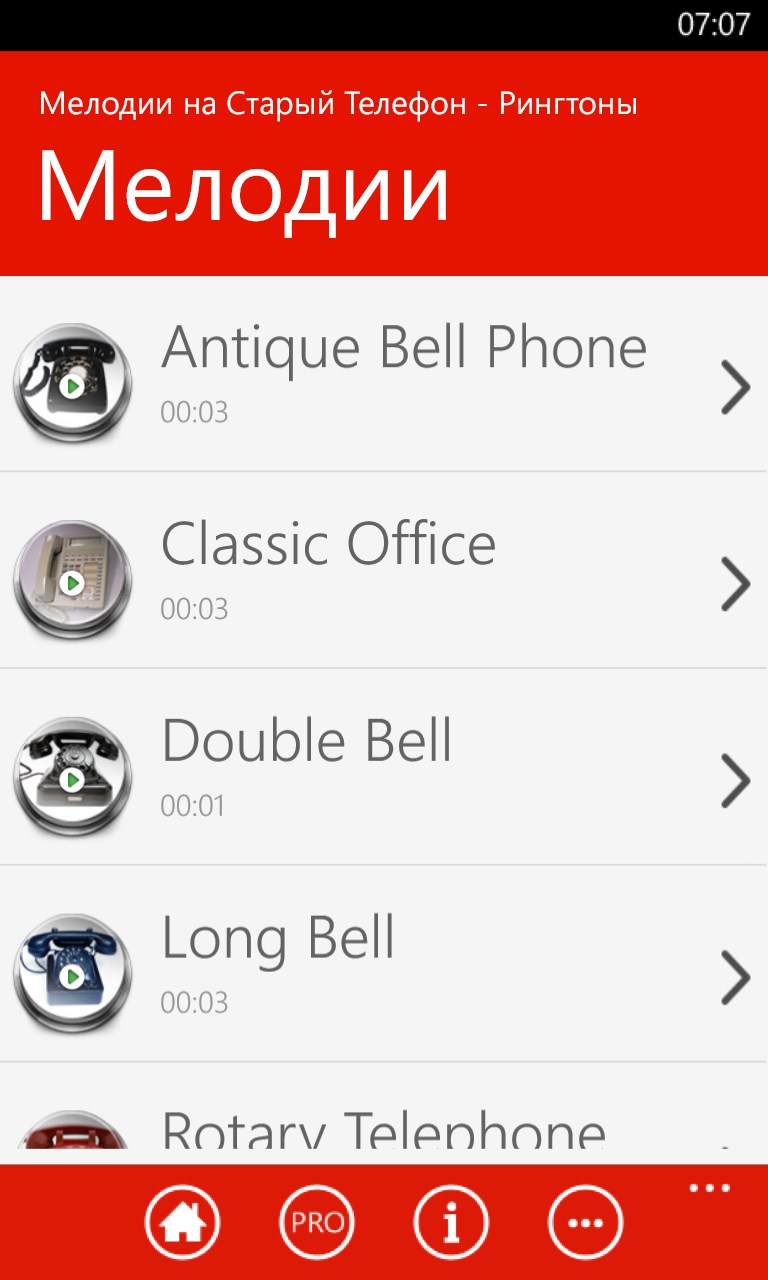The width and height of the screenshot is (768, 1280).
Task: Play the Long Bell ringtone preview
Action: (x=72, y=975)
